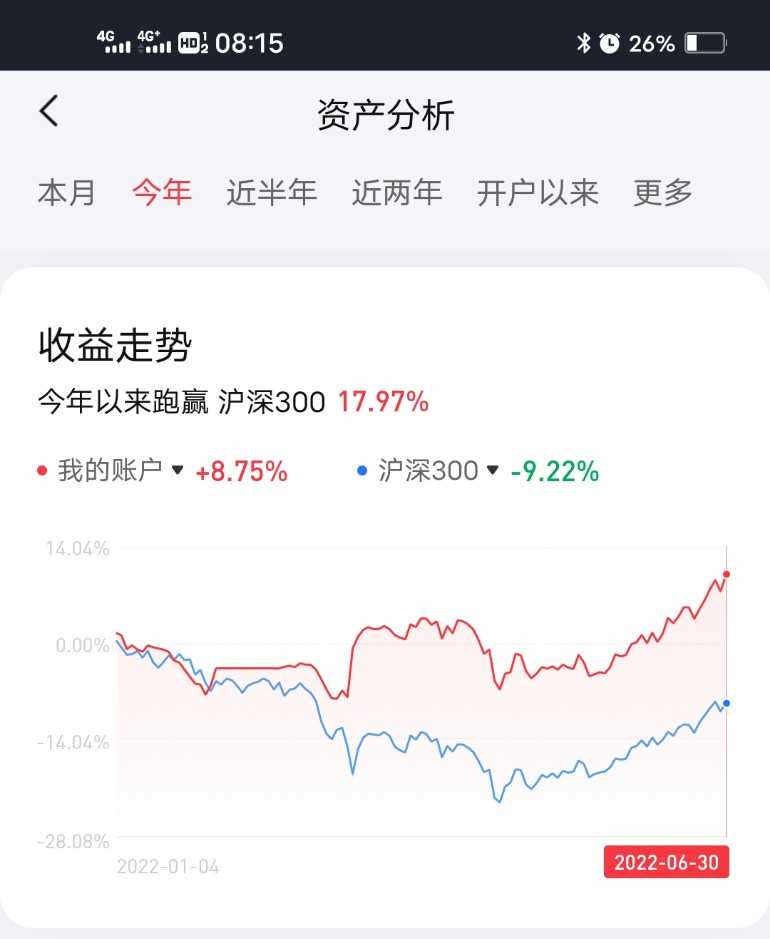Open the 更多 time range options
The image size is (770, 939).
(x=663, y=193)
